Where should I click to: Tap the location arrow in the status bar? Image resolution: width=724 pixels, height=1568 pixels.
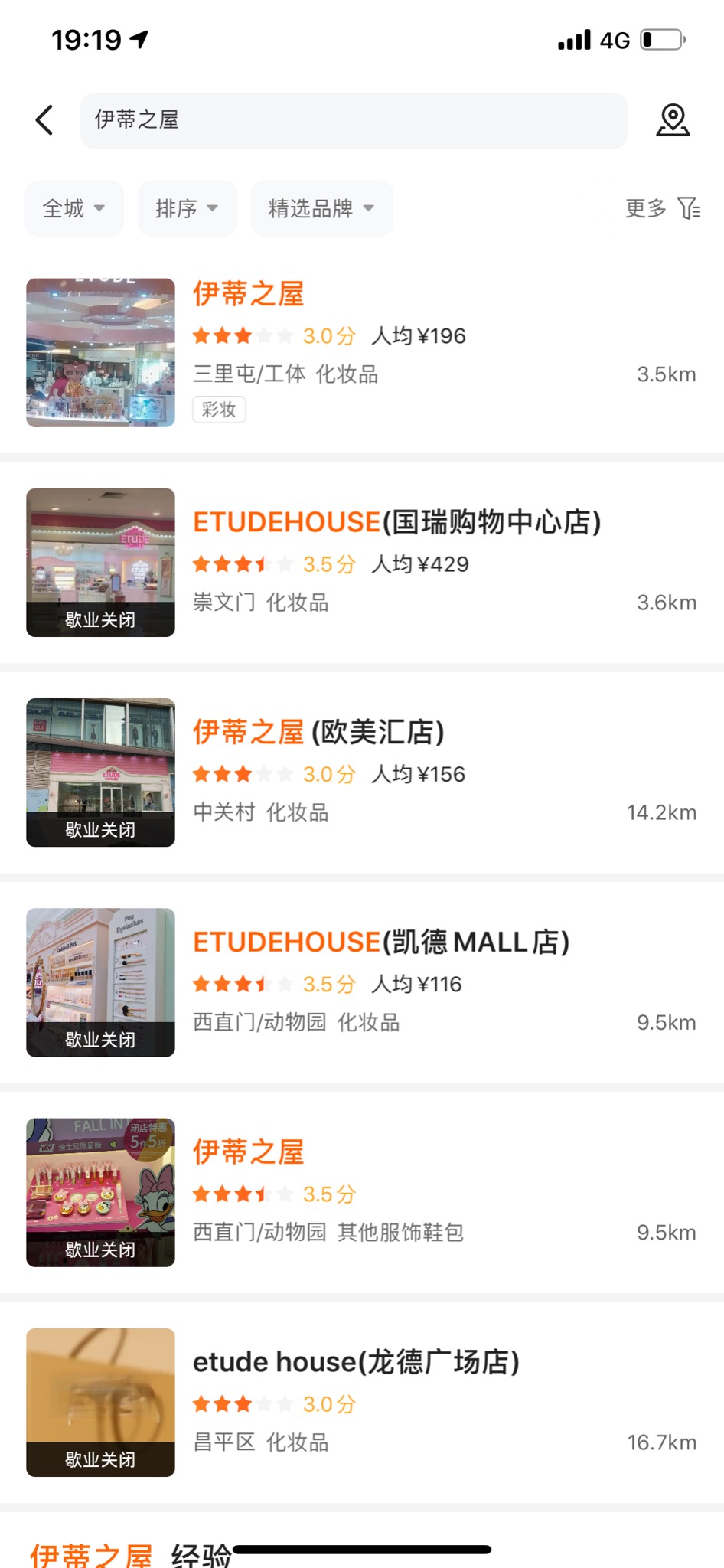[136, 38]
